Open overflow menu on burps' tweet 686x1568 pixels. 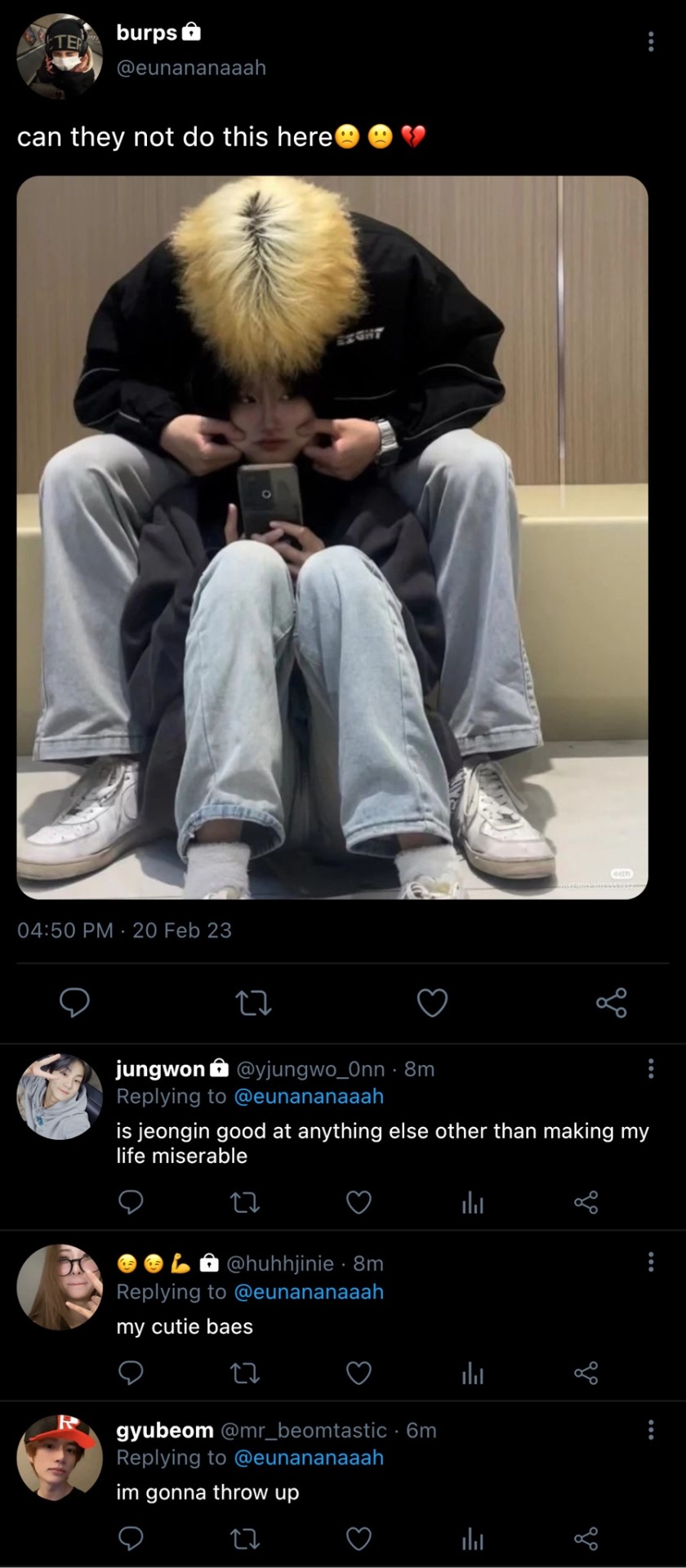(650, 42)
